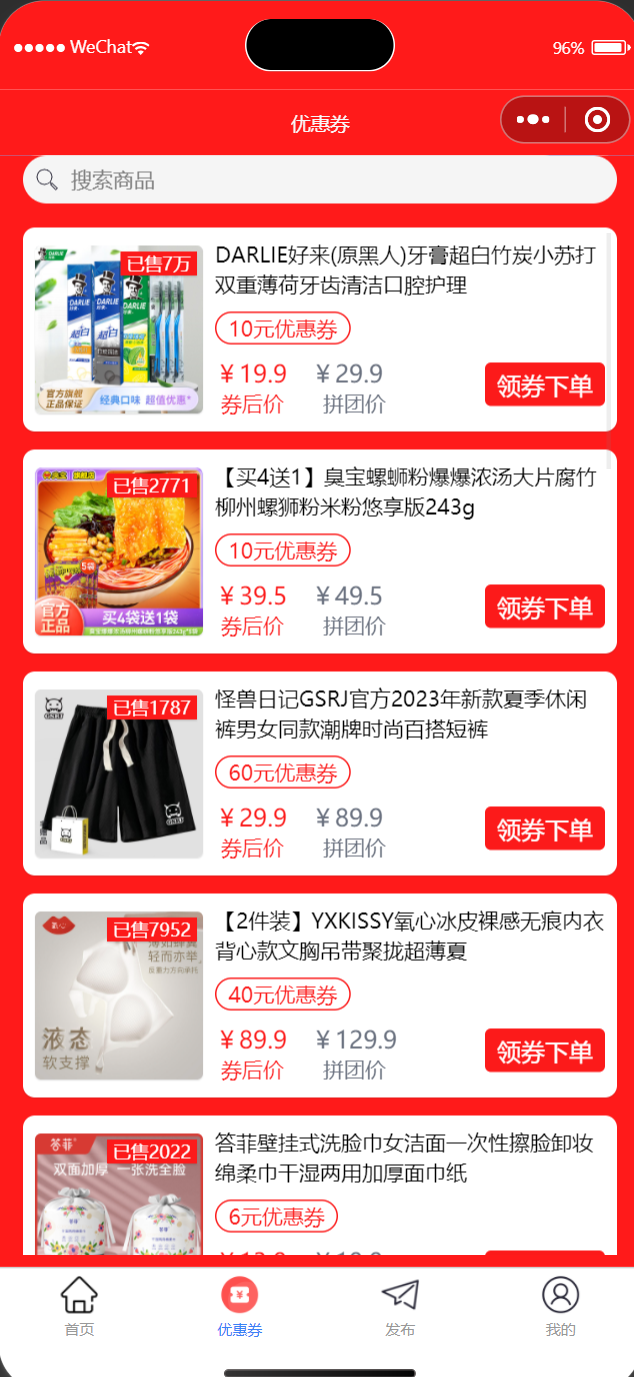Image resolution: width=634 pixels, height=1377 pixels.
Task: Open the mini program three-dot menu
Action: (533, 120)
